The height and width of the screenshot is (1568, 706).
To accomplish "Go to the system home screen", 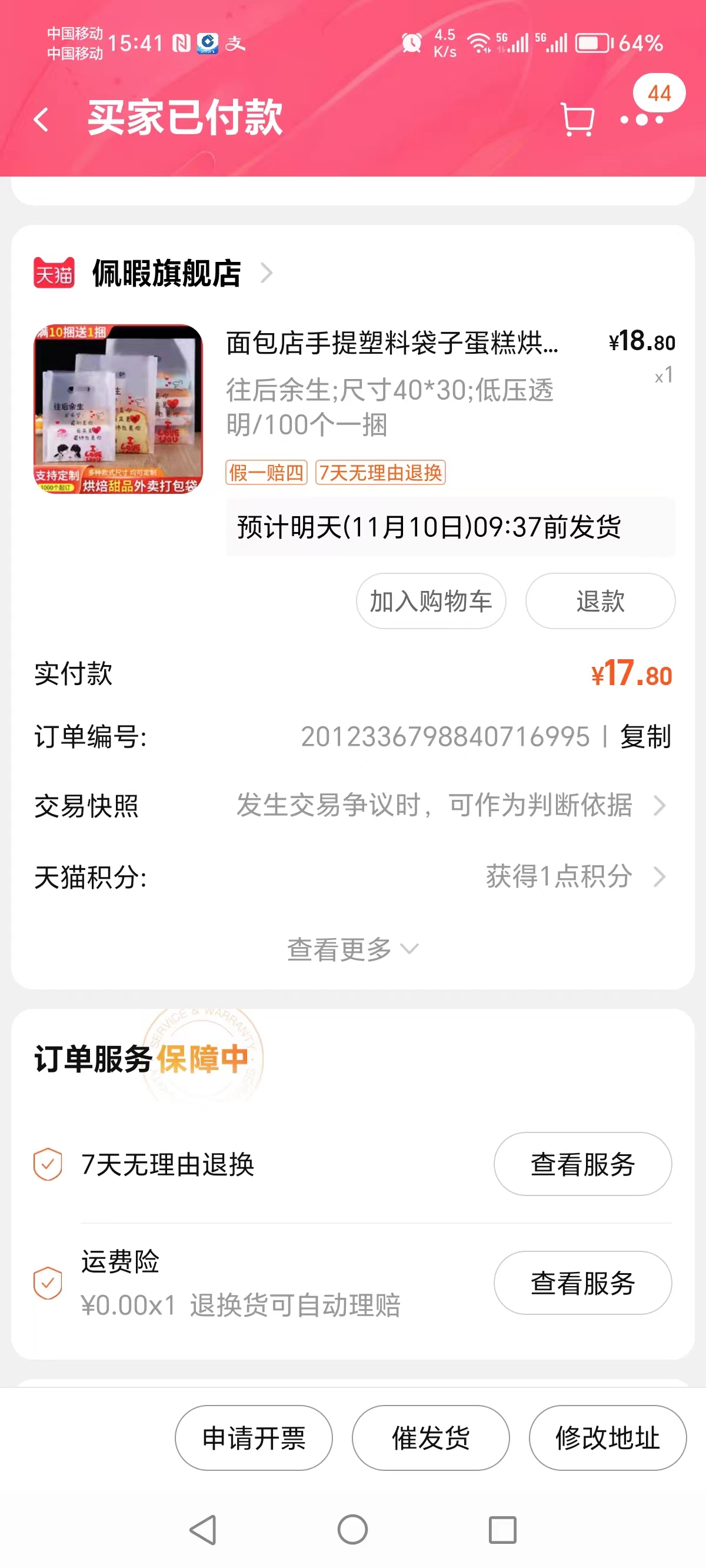I will 352,1530.
